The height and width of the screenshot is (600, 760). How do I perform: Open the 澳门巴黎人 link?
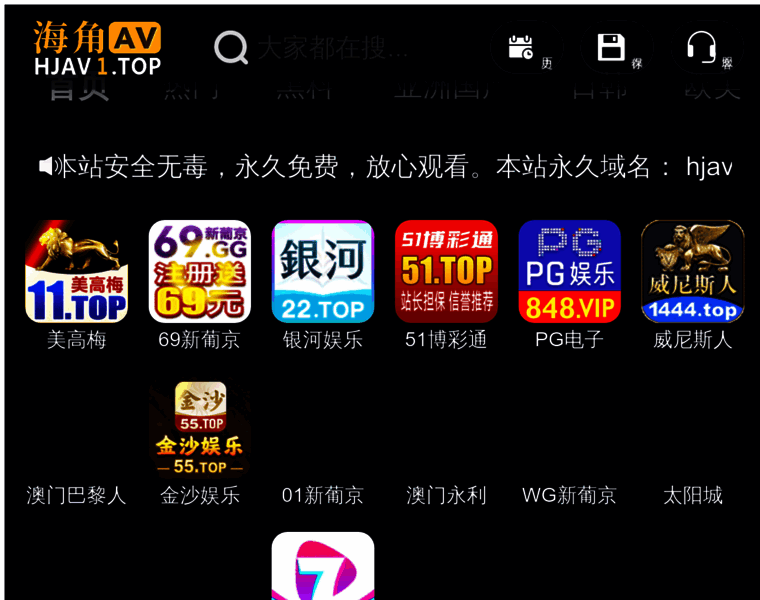(76, 495)
